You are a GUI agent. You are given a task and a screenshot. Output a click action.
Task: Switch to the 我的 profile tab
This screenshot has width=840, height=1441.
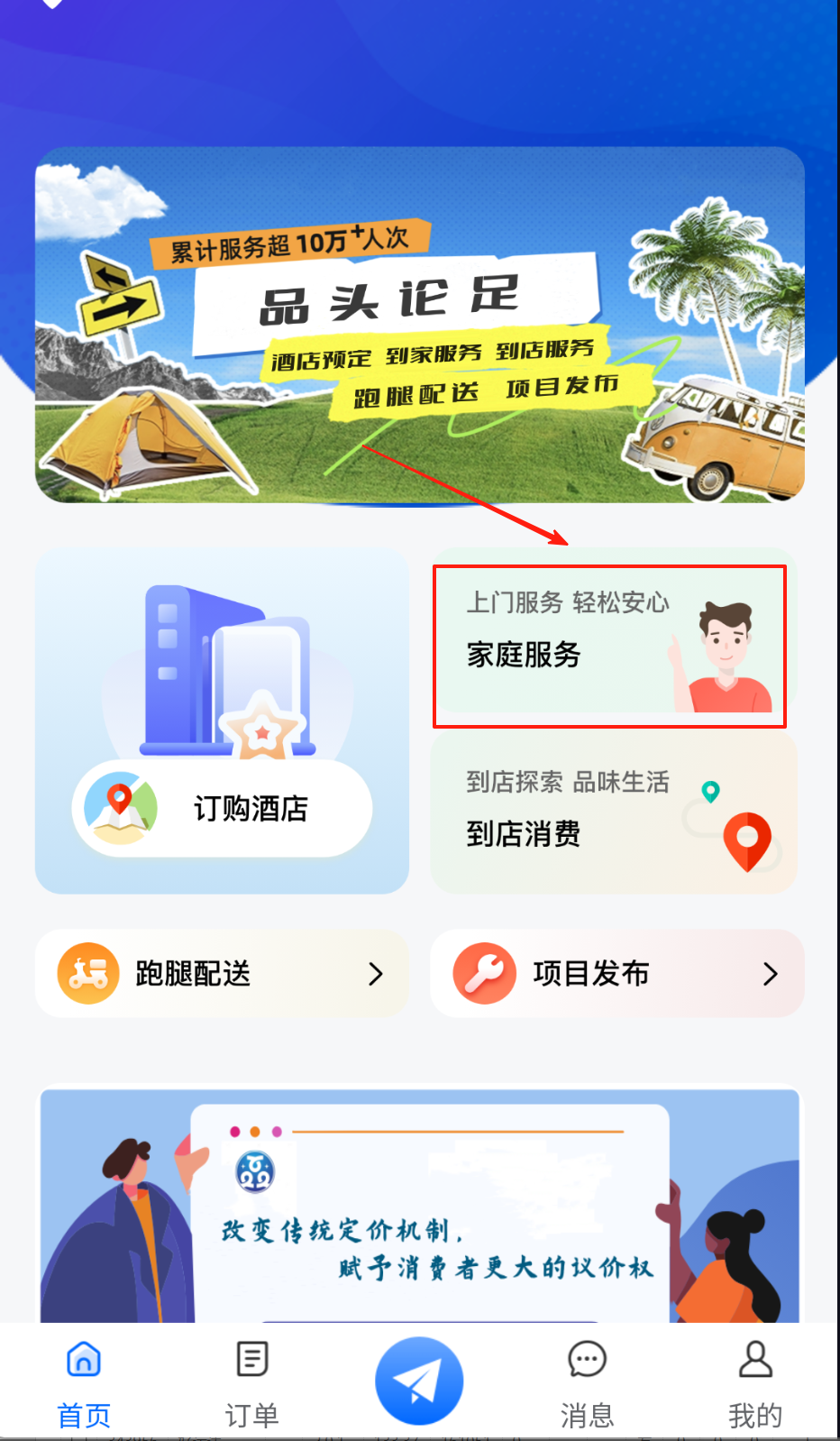pyautogui.click(x=754, y=1381)
